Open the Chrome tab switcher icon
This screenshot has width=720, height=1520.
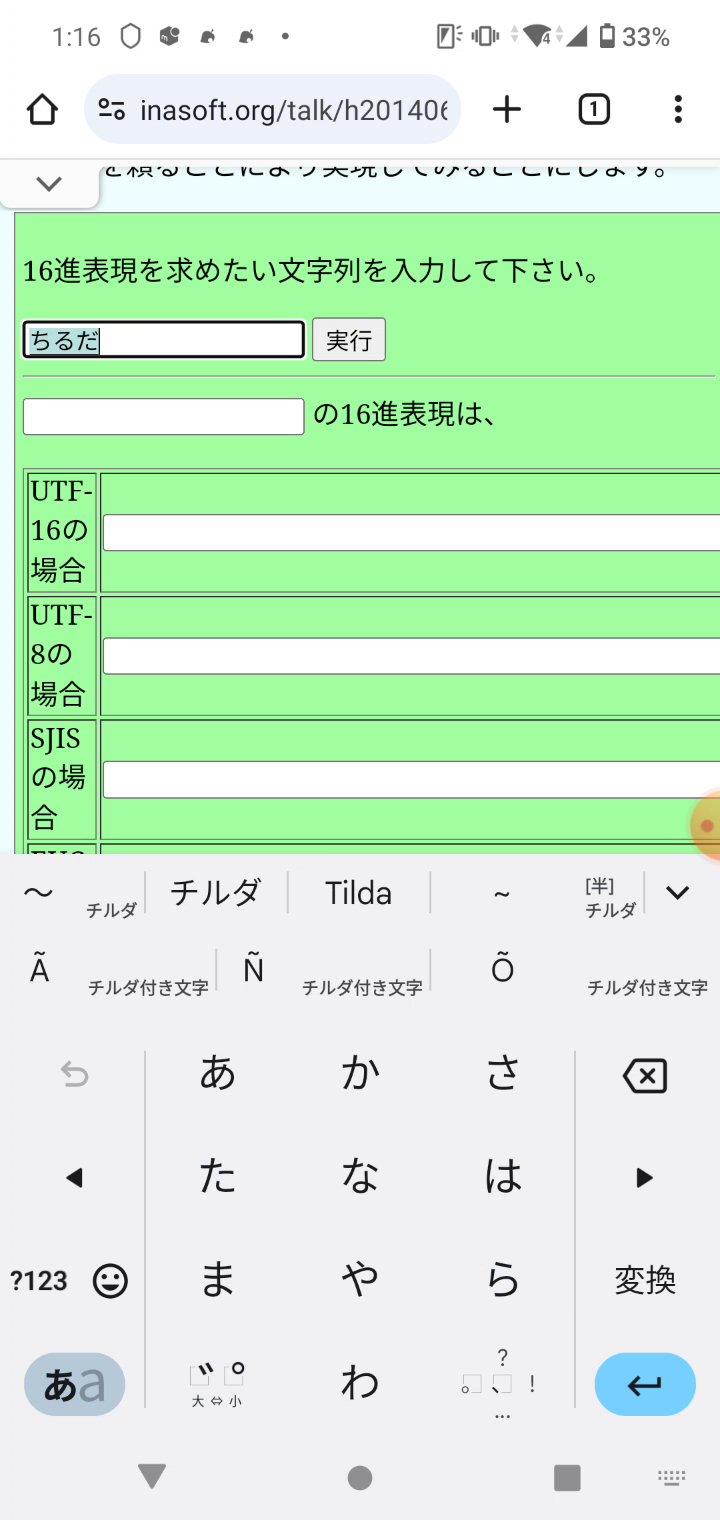pos(593,110)
